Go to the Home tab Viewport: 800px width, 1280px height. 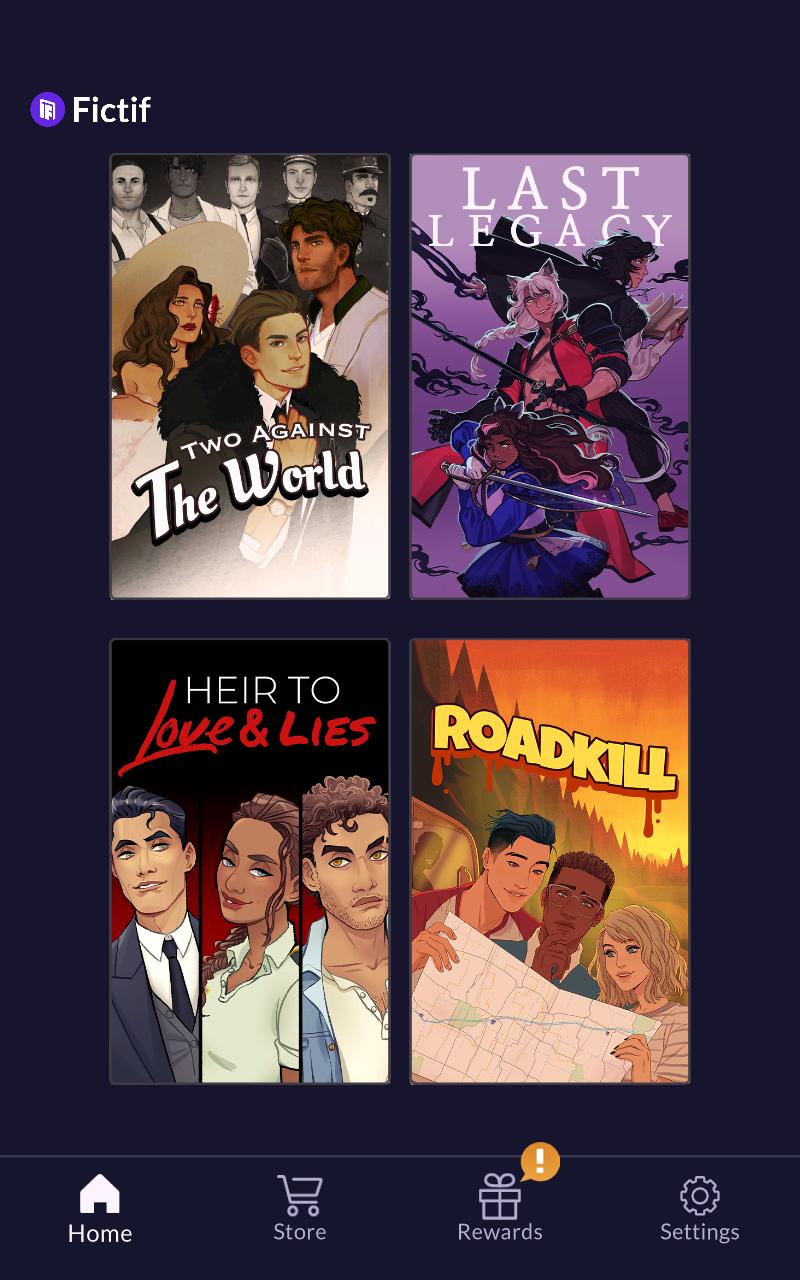(x=100, y=1208)
